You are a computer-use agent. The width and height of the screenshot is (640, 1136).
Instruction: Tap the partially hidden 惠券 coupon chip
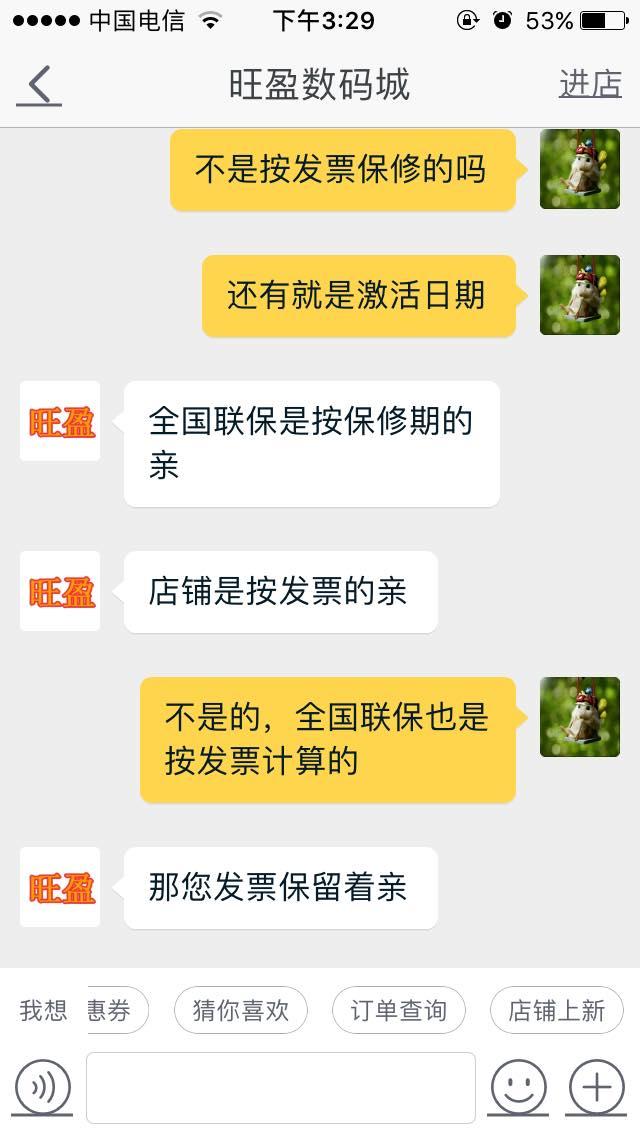click(117, 1010)
